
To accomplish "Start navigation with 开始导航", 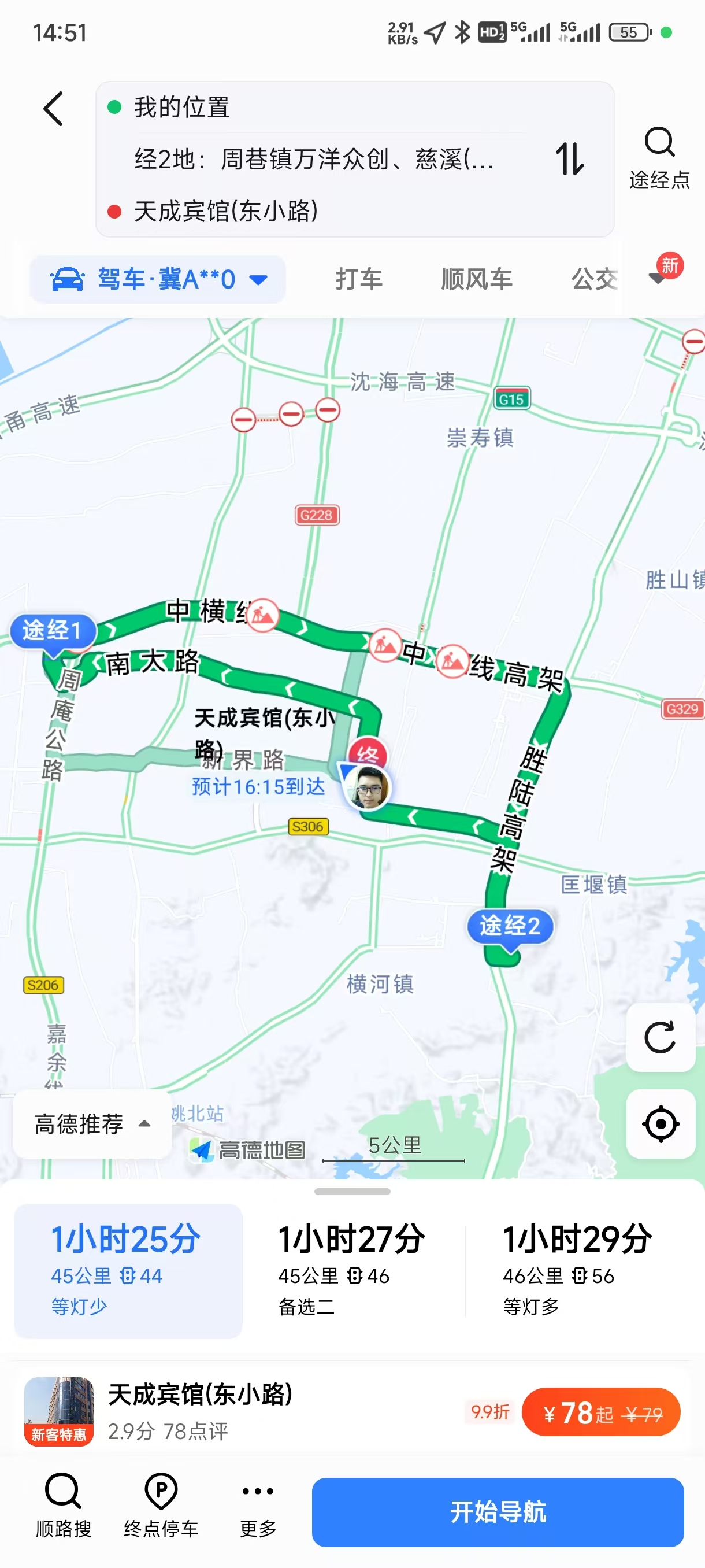I will (498, 1511).
